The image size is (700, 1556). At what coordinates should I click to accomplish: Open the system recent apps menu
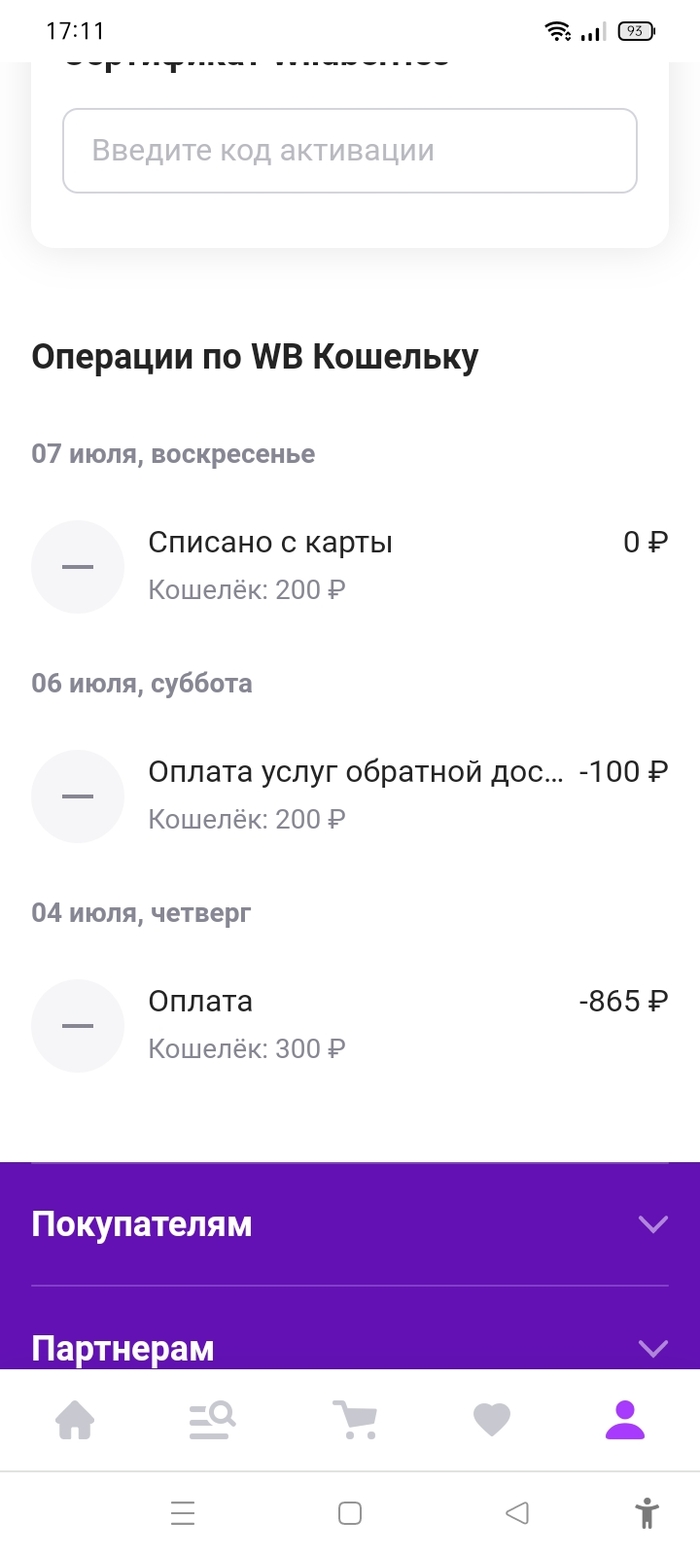182,1513
